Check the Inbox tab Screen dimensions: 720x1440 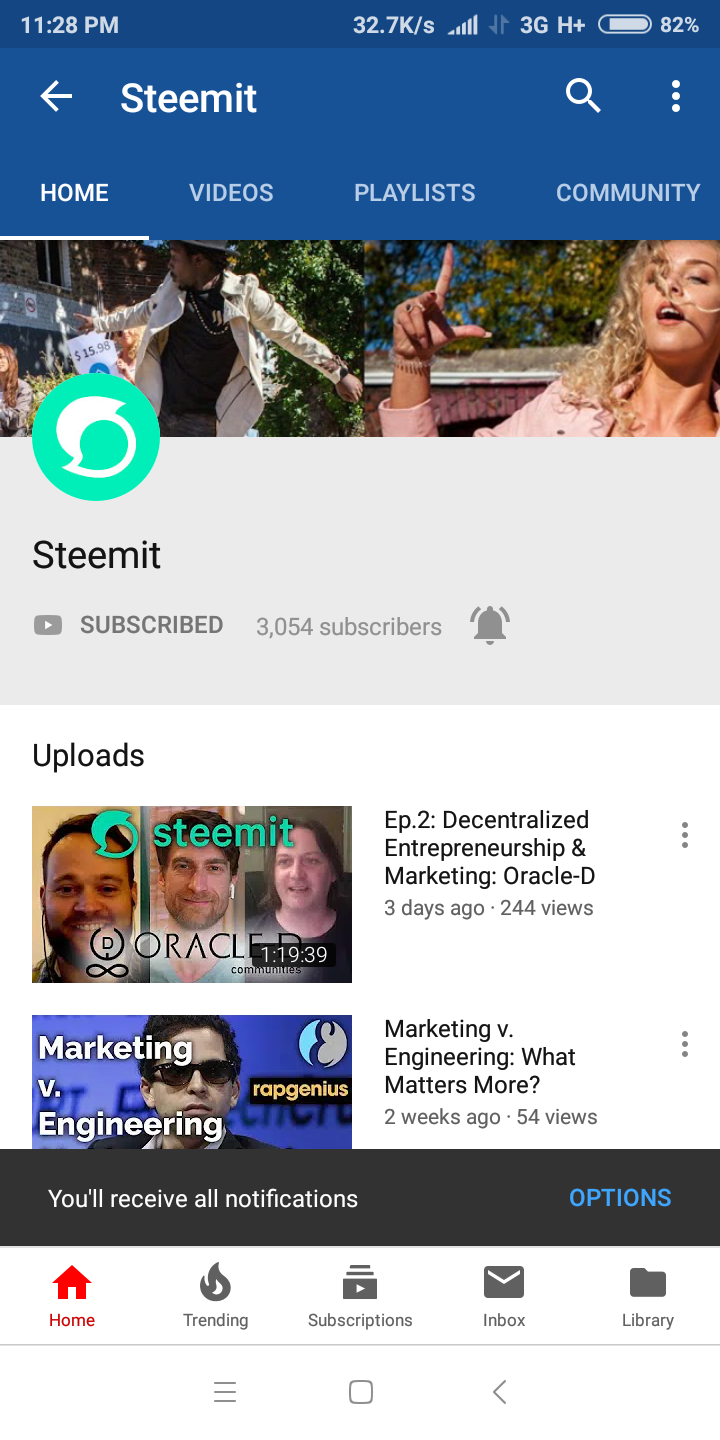(x=504, y=1296)
